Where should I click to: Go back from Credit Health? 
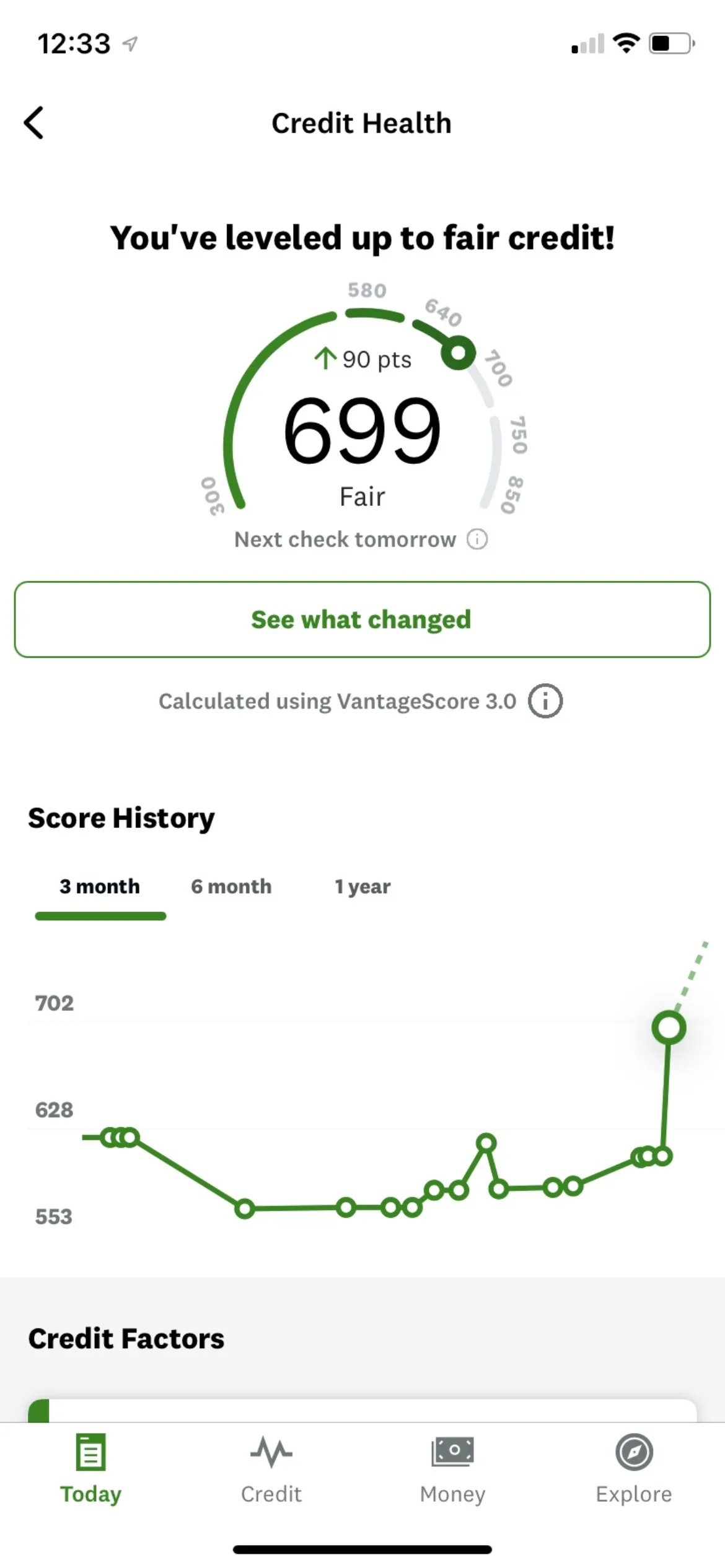34,123
